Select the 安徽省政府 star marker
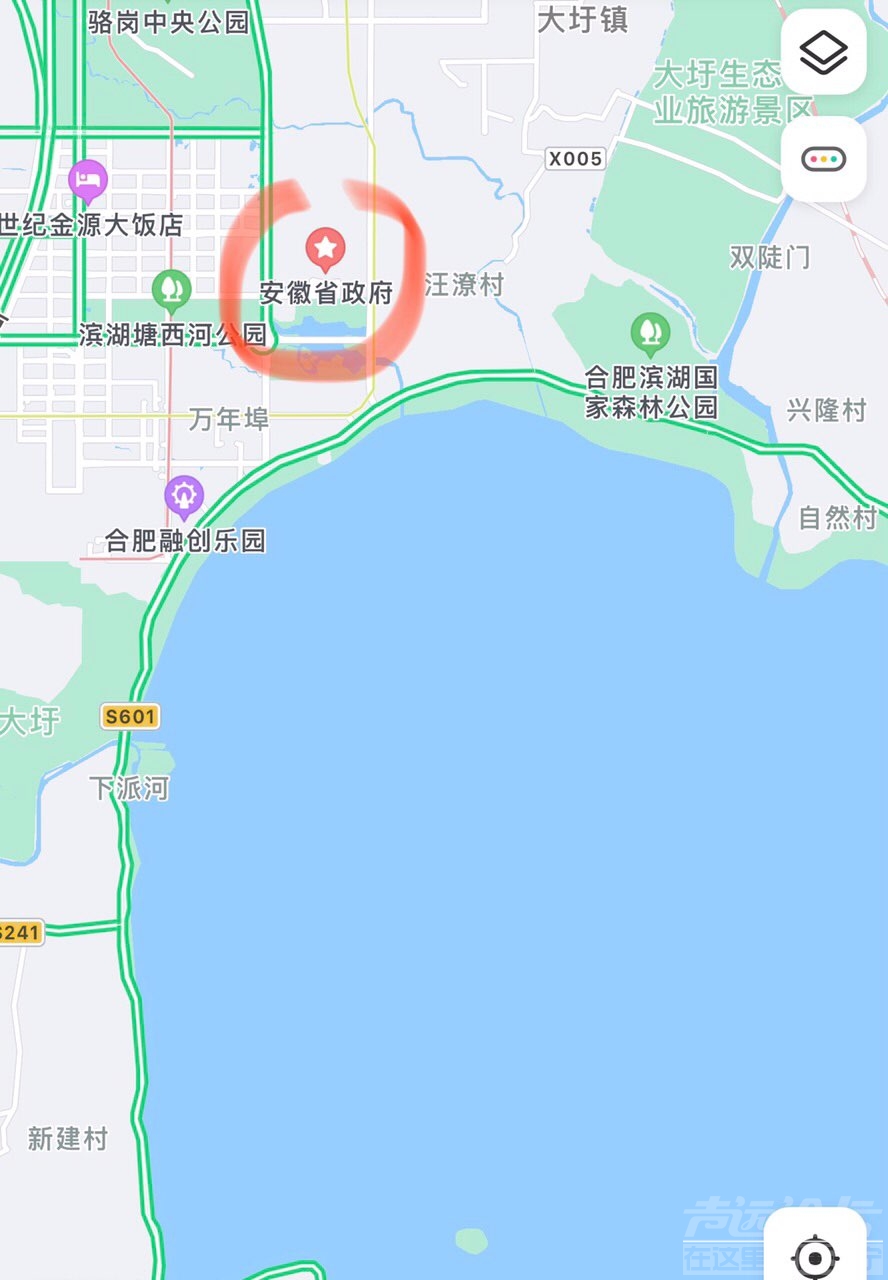The width and height of the screenshot is (888, 1280). click(x=325, y=248)
